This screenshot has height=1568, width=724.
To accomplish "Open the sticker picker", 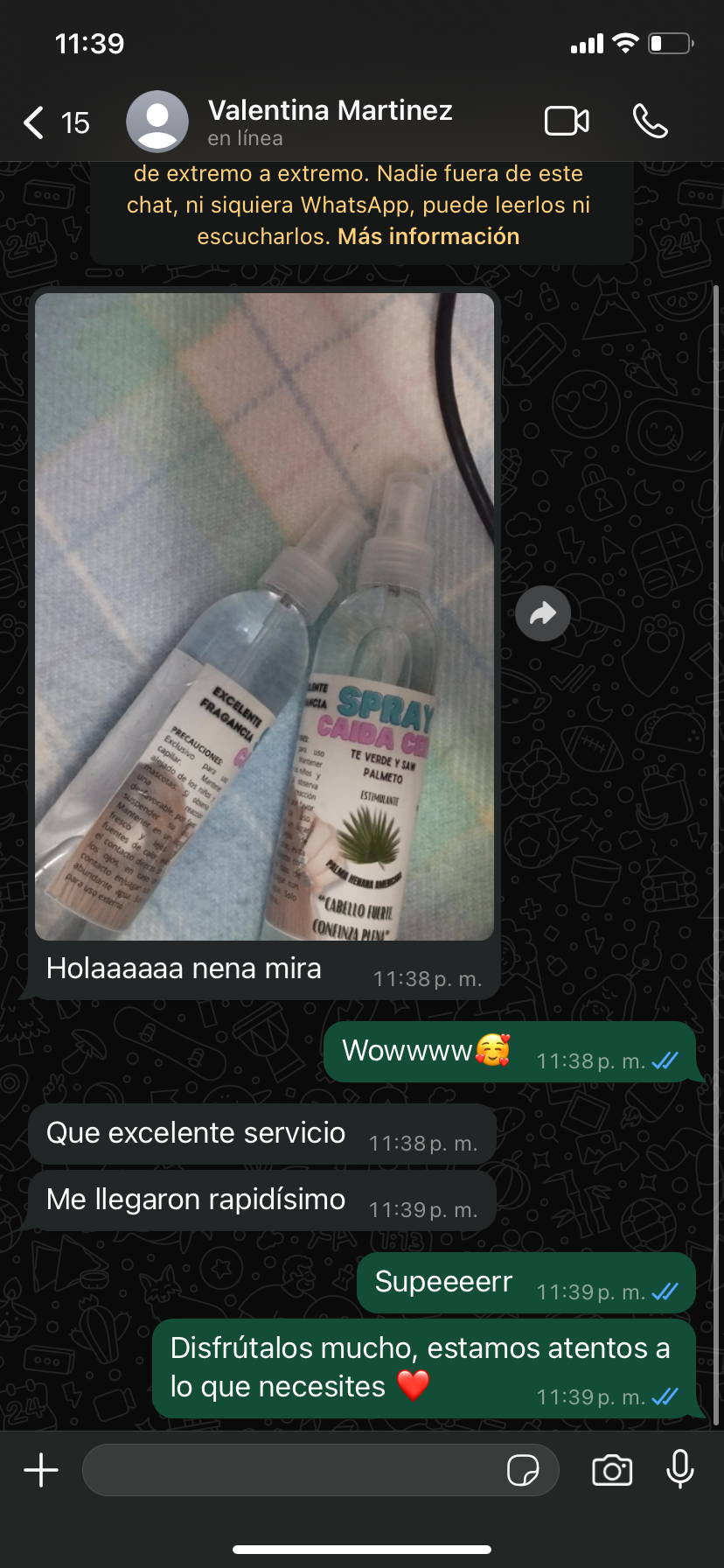I will [523, 1470].
